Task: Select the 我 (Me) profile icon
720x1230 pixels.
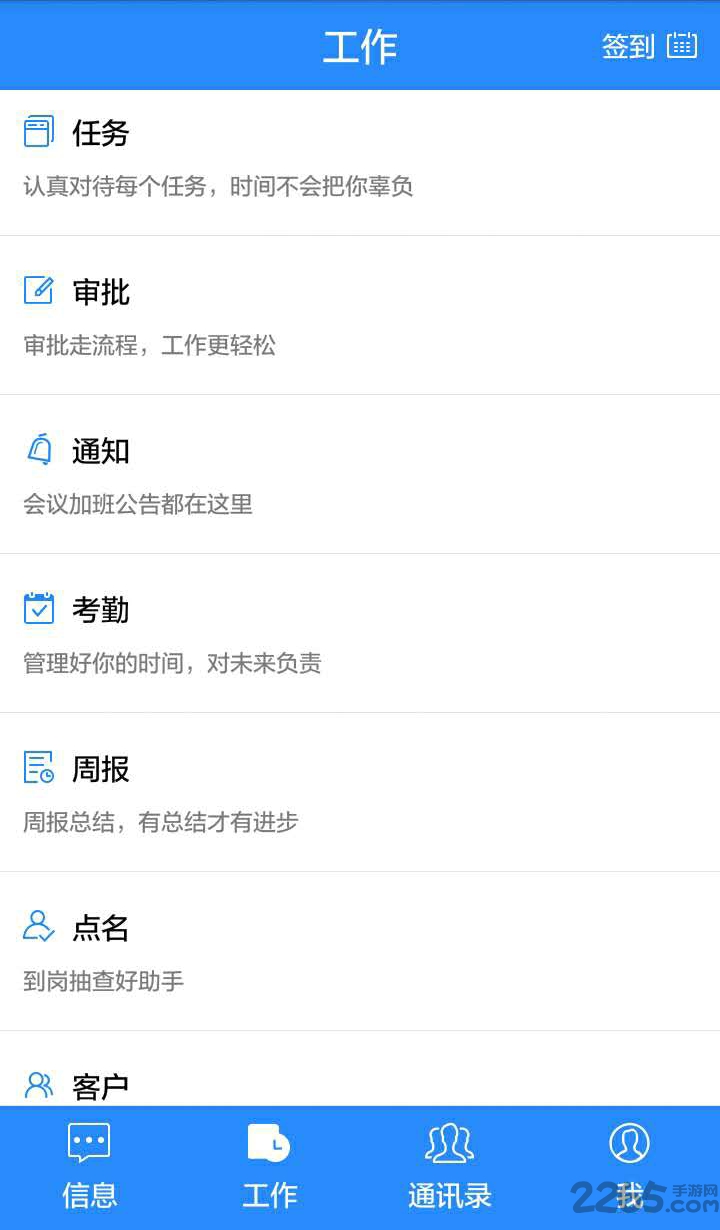Action: 629,1143
